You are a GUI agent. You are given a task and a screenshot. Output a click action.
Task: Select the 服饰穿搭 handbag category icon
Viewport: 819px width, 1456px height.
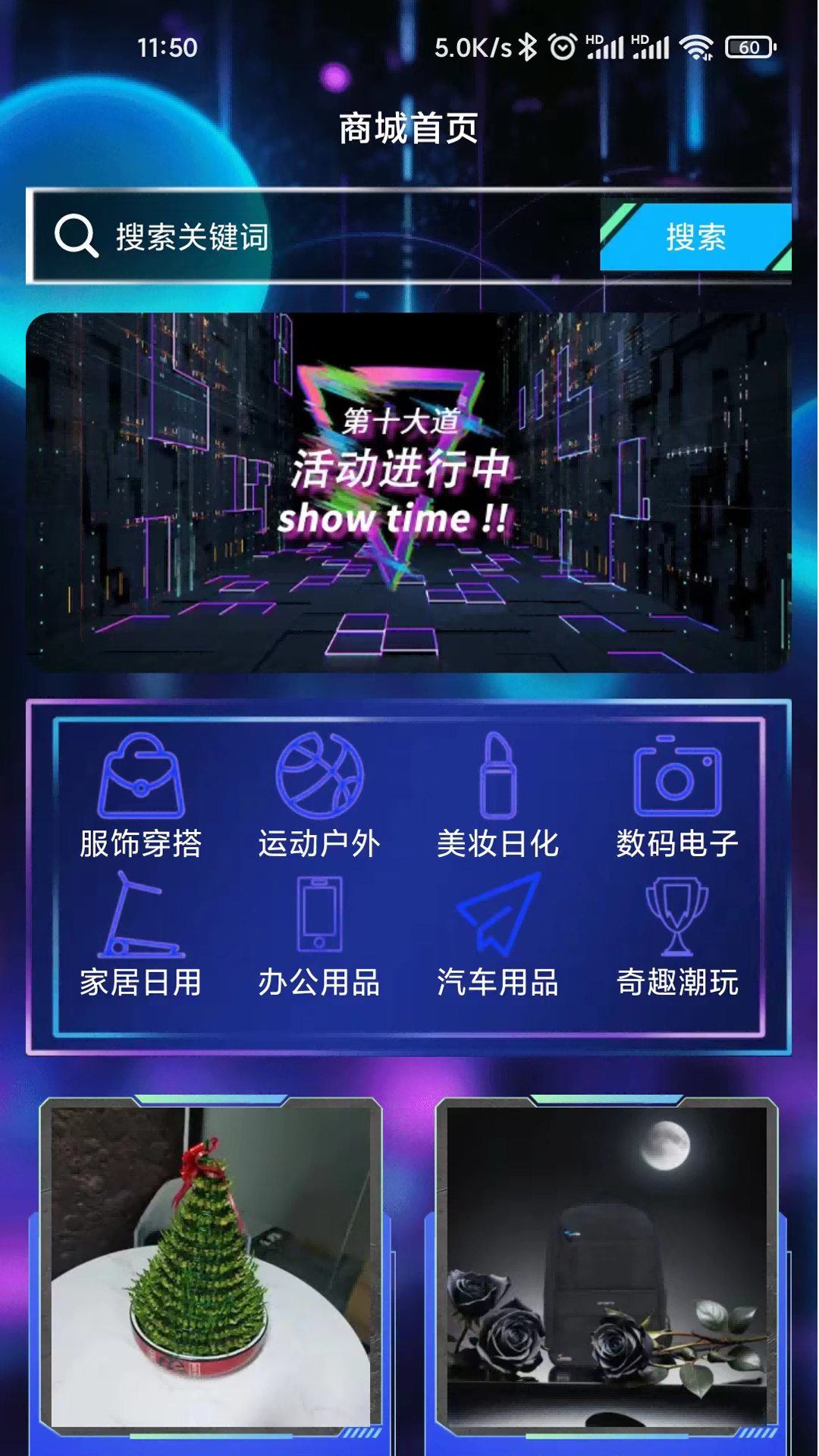(140, 773)
